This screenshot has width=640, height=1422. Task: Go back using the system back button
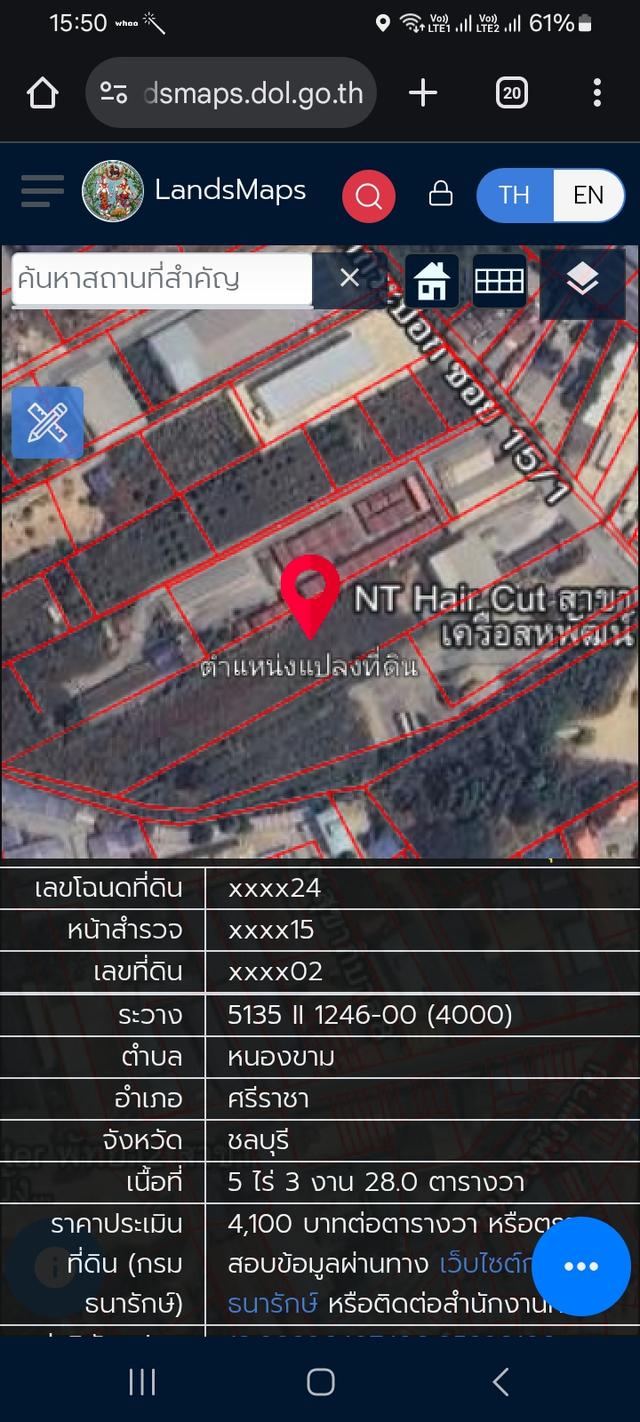(x=500, y=1382)
